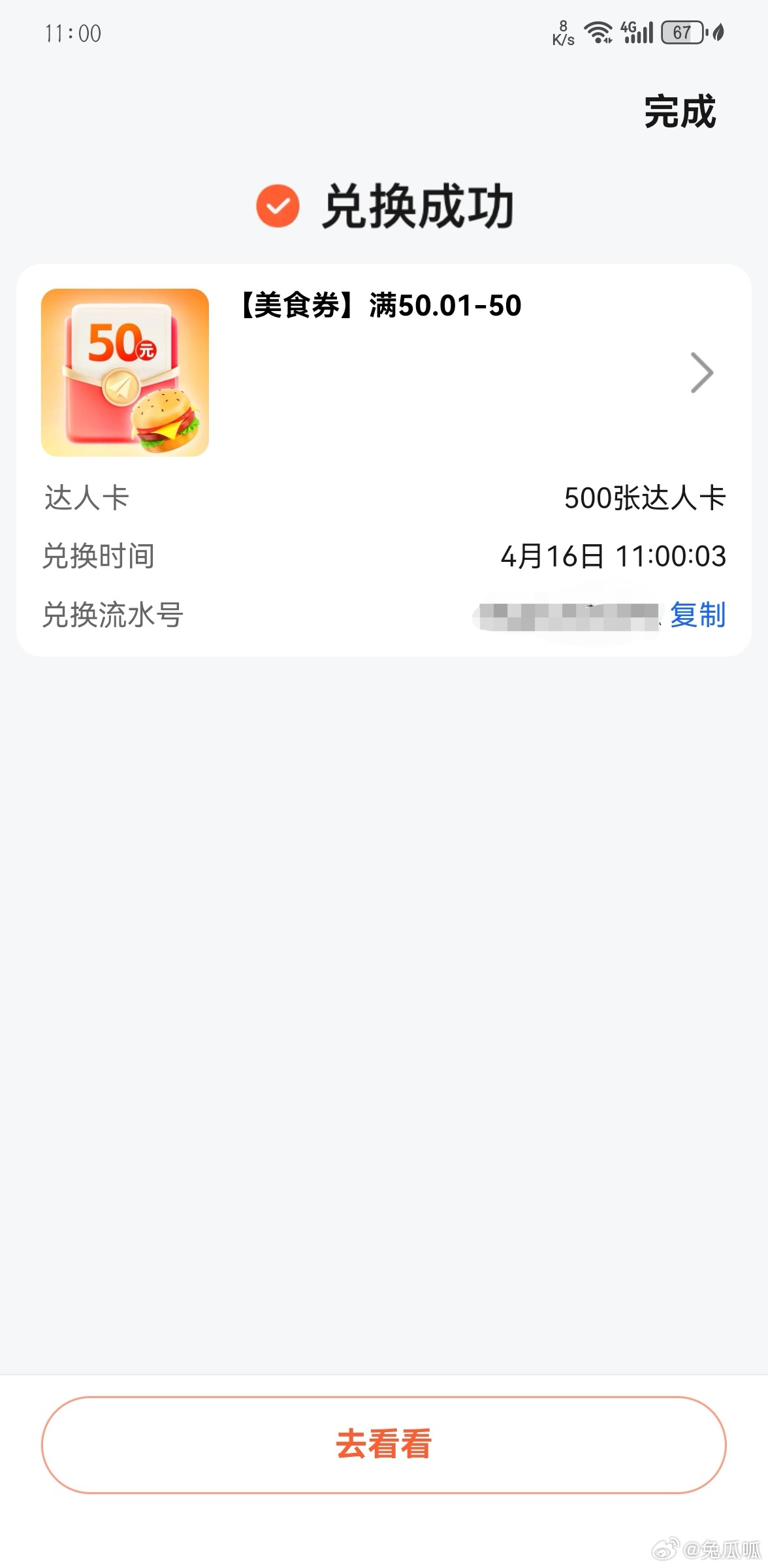Tap the 去看看 button
The image size is (768, 1568).
pyautogui.click(x=384, y=1445)
